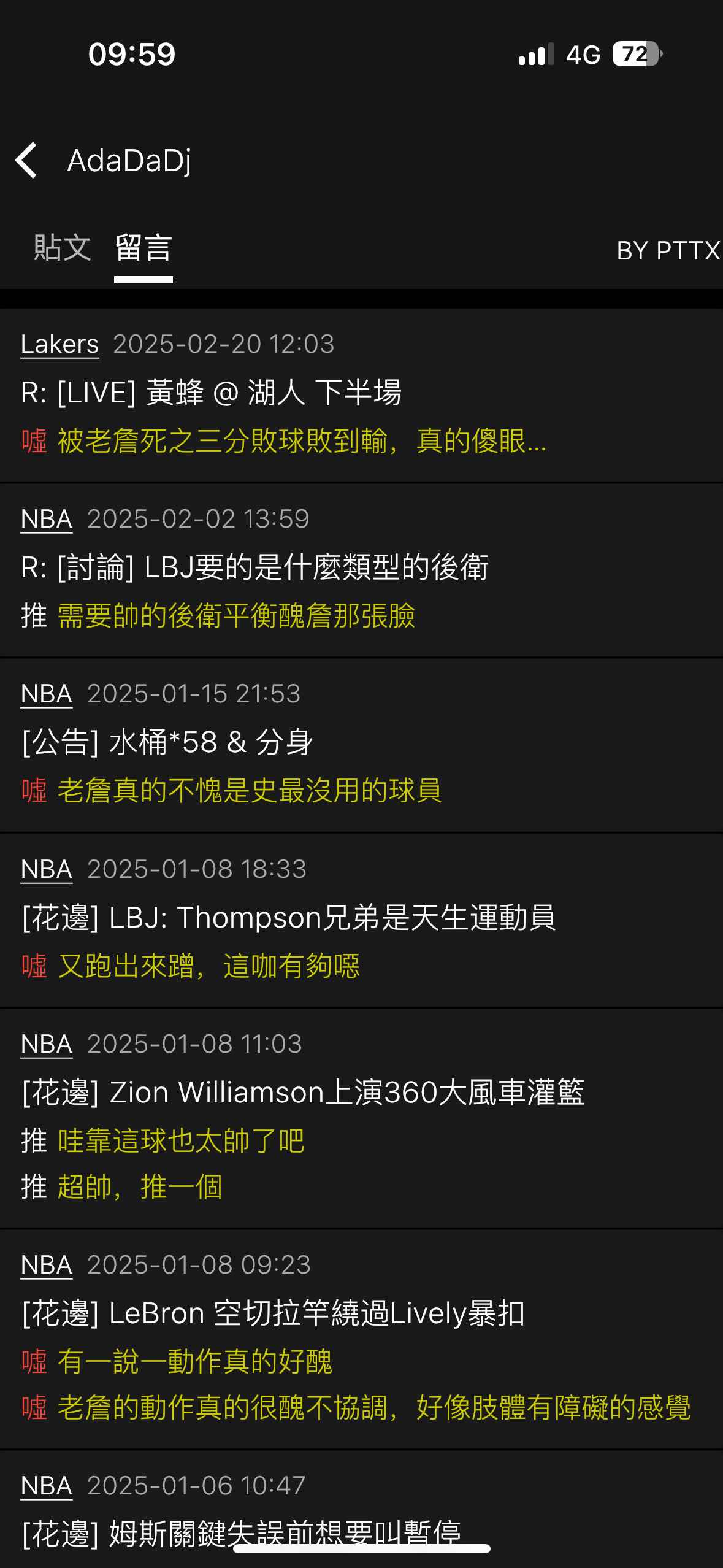Image resolution: width=723 pixels, height=1568 pixels.
Task: Select the 留言 tab
Action: click(143, 248)
